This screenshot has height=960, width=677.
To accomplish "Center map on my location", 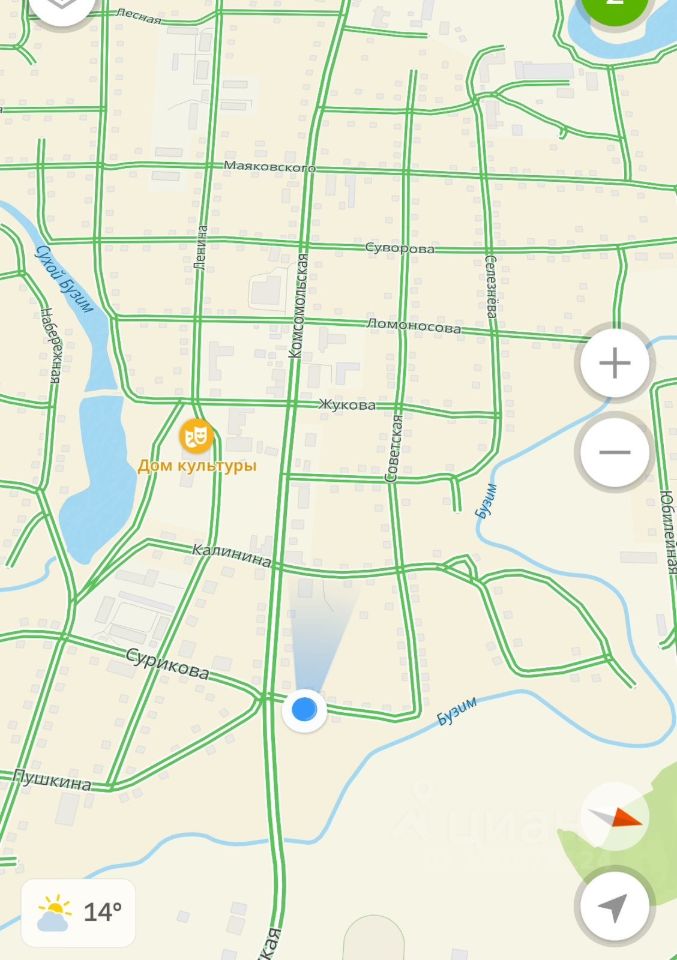I will (614, 906).
